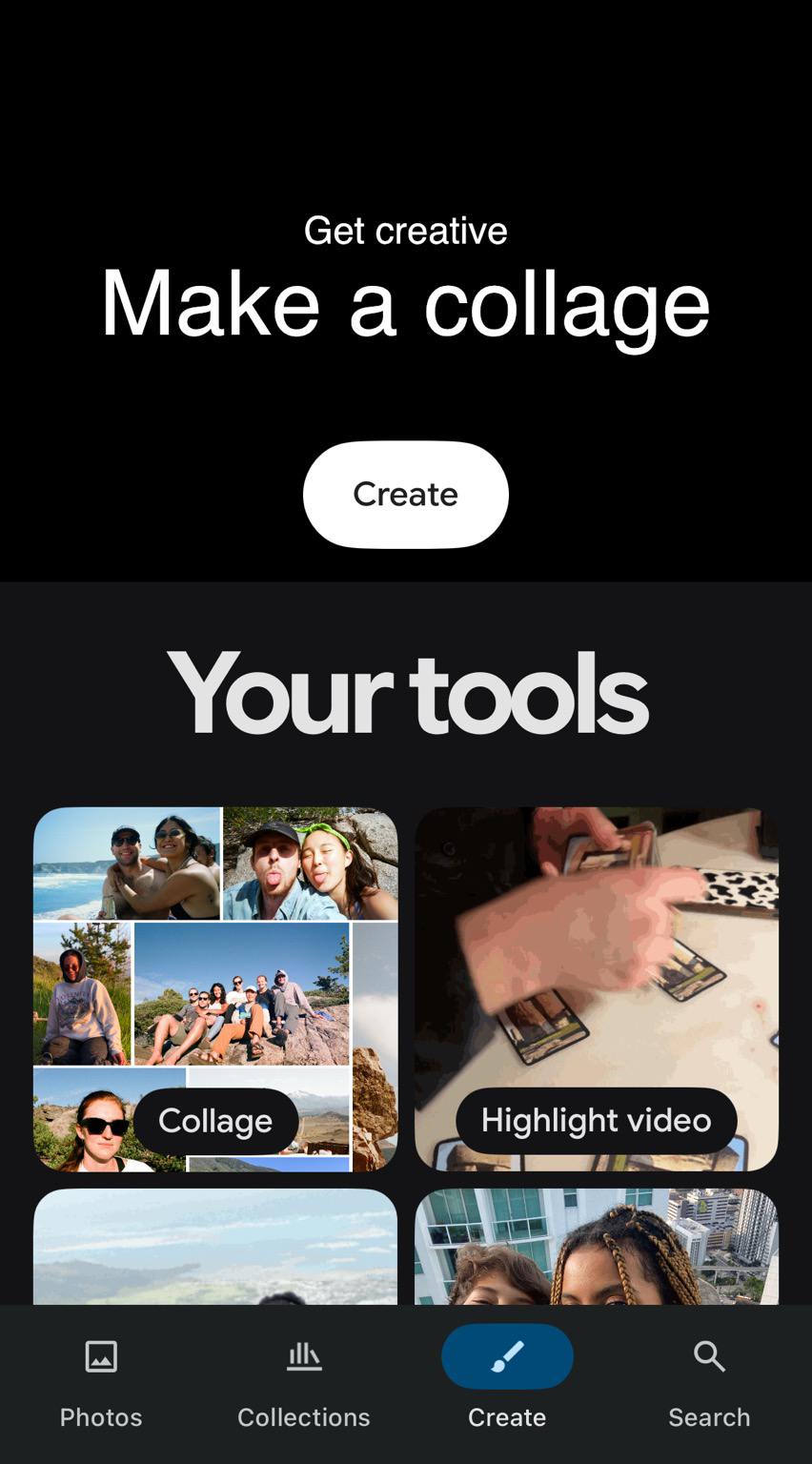812x1464 pixels.
Task: Open the Collage tool card
Action: point(215,989)
